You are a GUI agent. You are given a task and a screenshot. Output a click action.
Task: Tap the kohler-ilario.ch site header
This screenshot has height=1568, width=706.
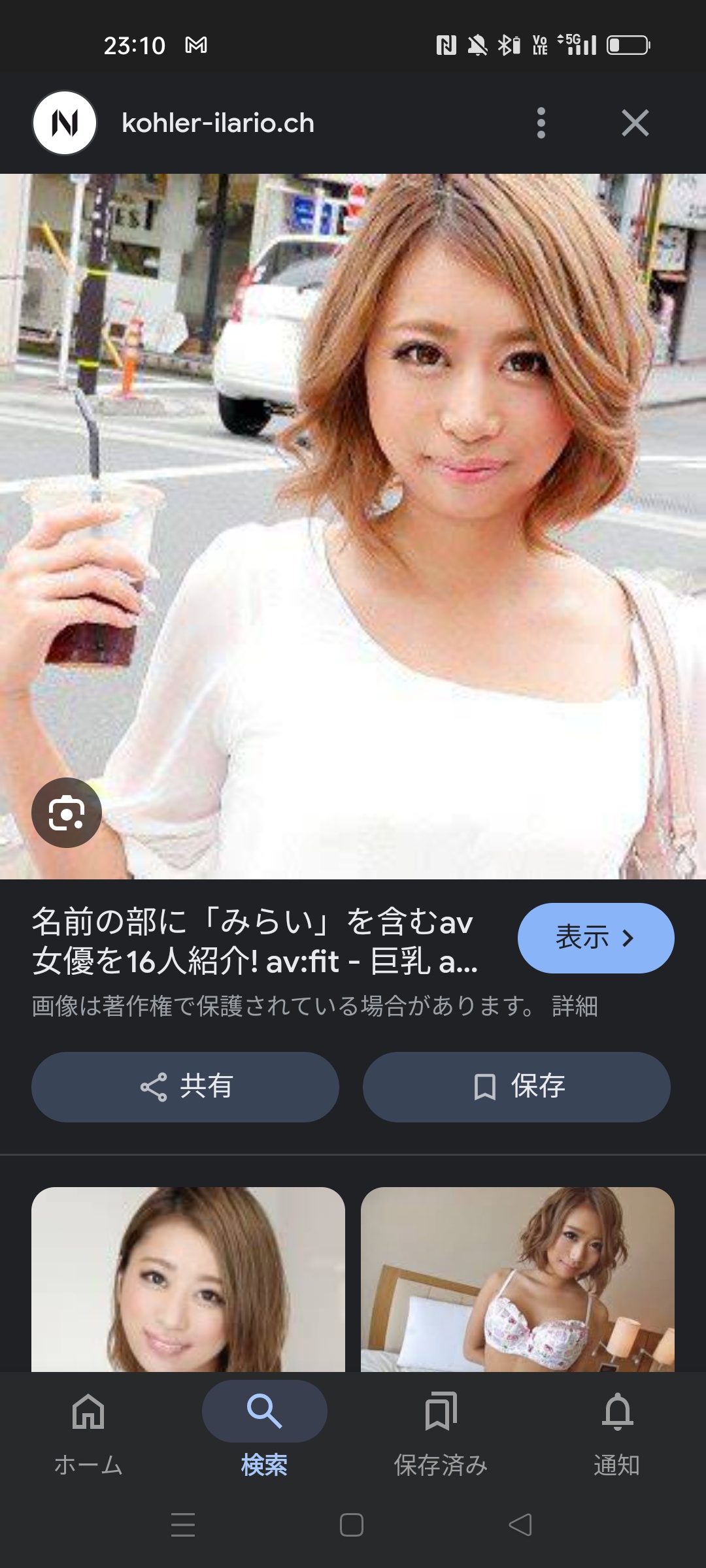[x=218, y=123]
